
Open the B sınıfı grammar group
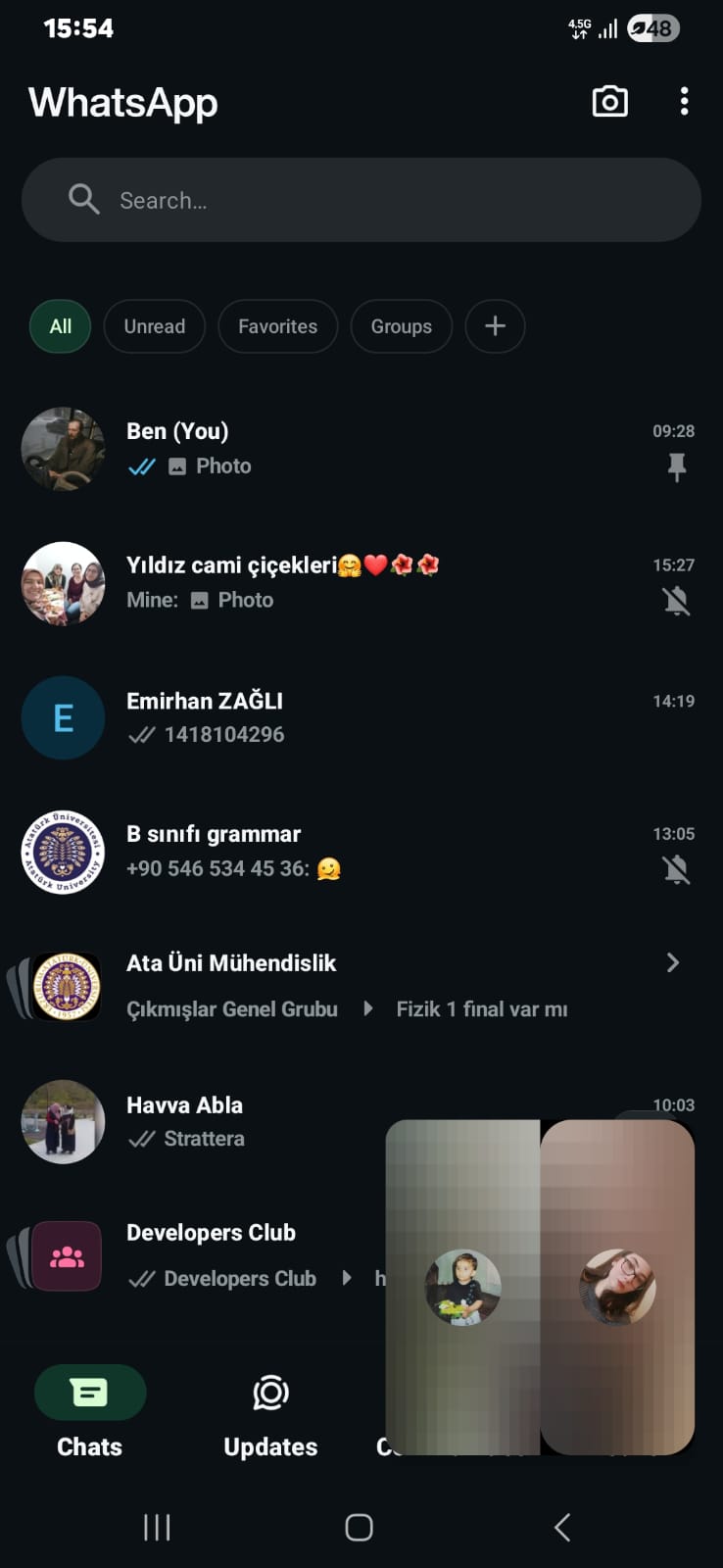(x=294, y=852)
